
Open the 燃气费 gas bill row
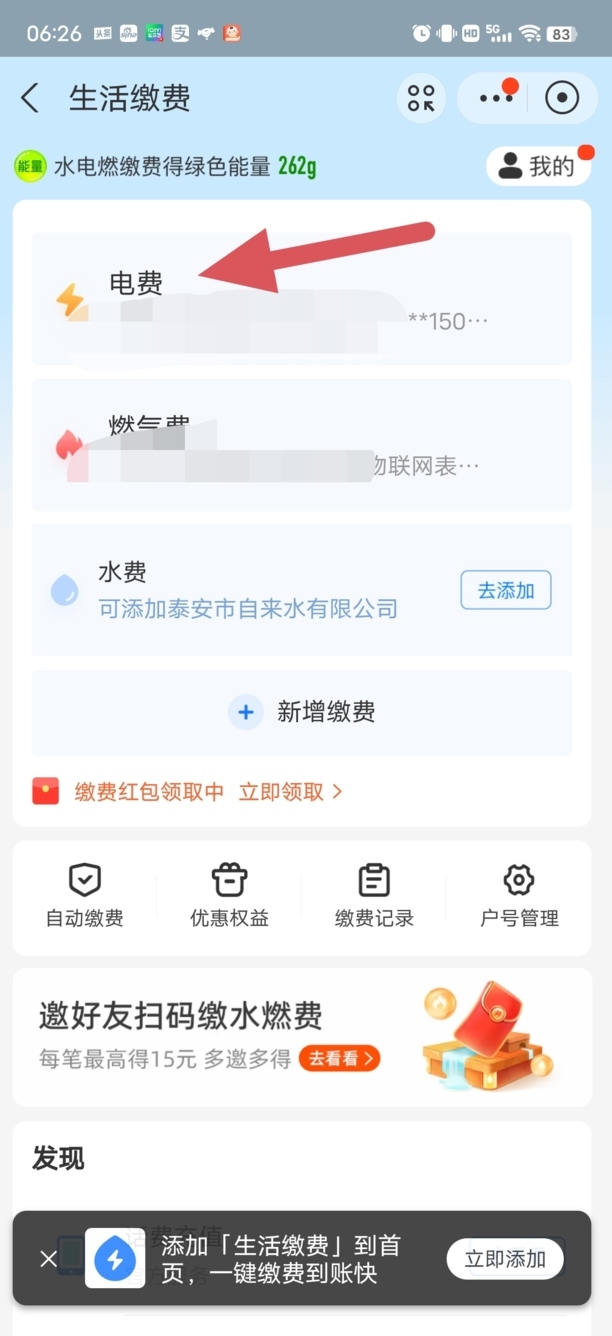click(300, 445)
